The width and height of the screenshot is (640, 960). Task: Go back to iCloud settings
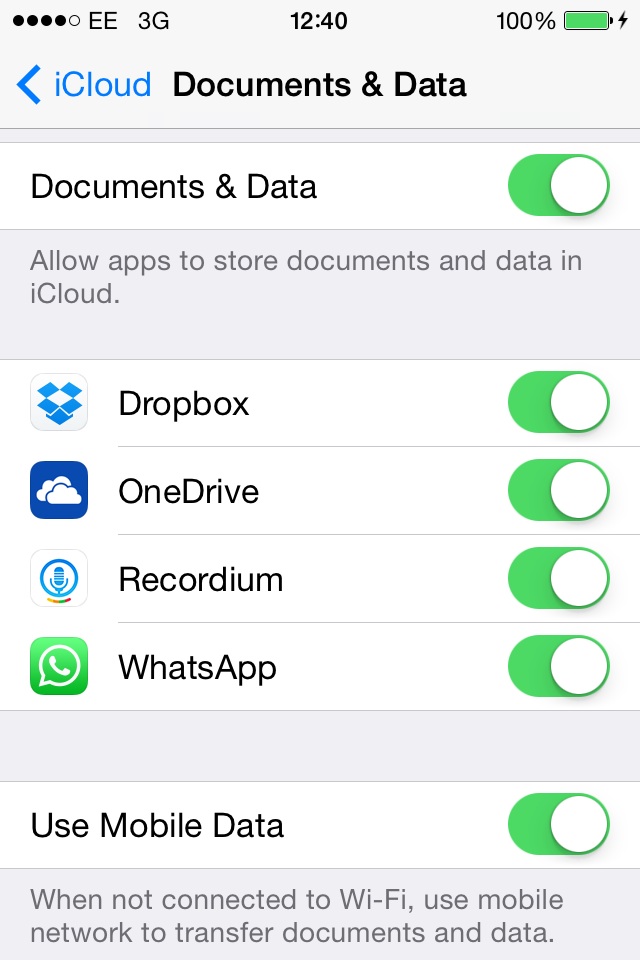point(84,85)
